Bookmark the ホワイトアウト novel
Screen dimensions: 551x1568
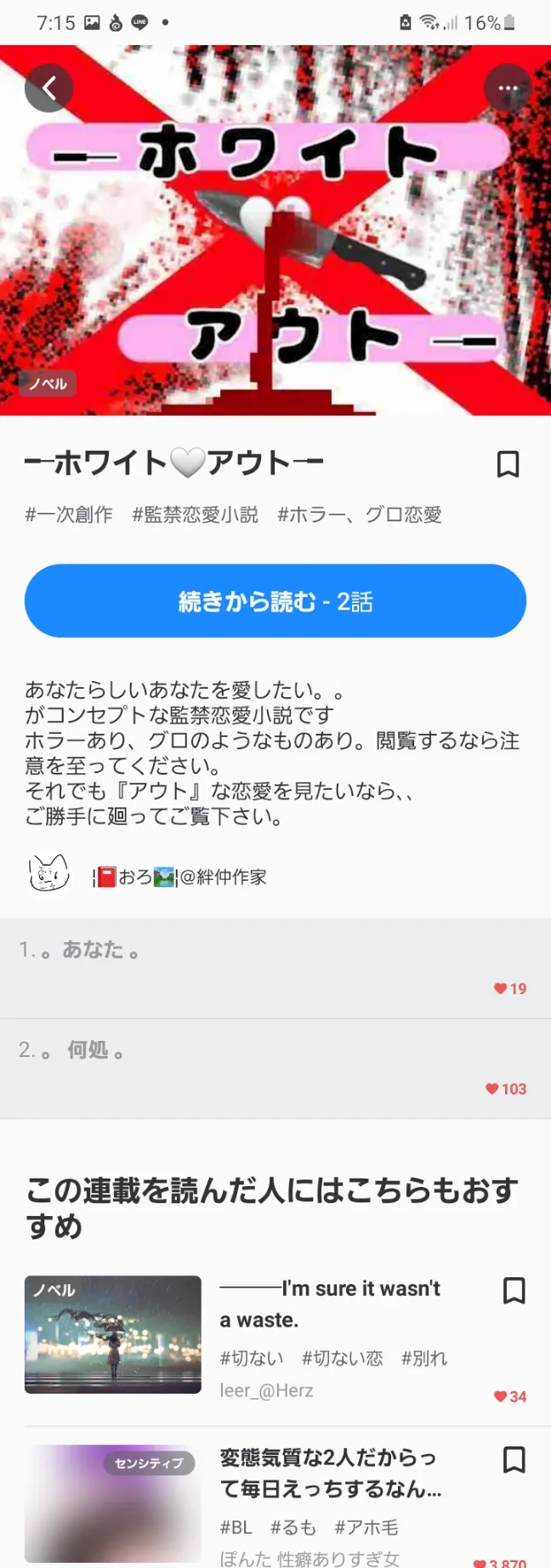[x=508, y=464]
